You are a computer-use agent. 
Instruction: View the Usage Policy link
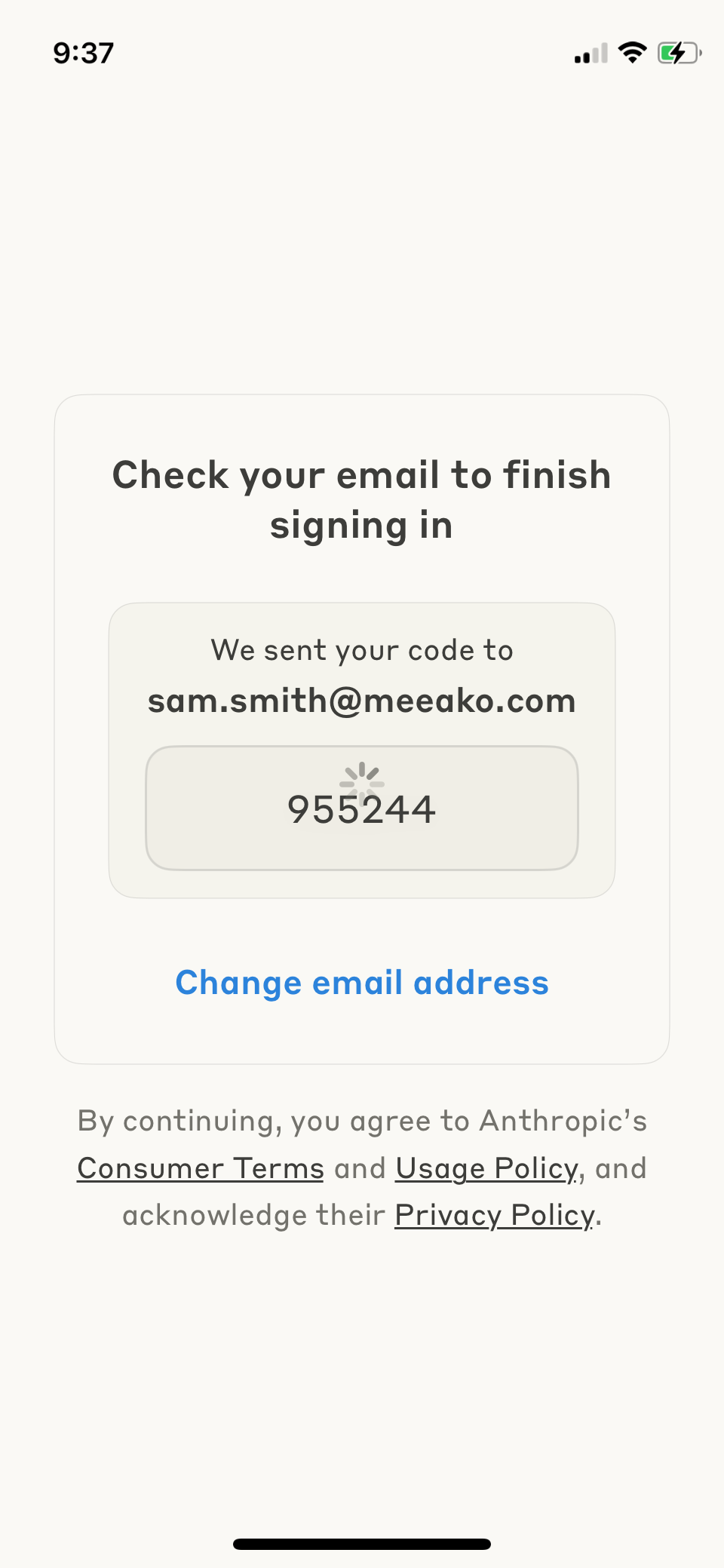[x=486, y=1168]
